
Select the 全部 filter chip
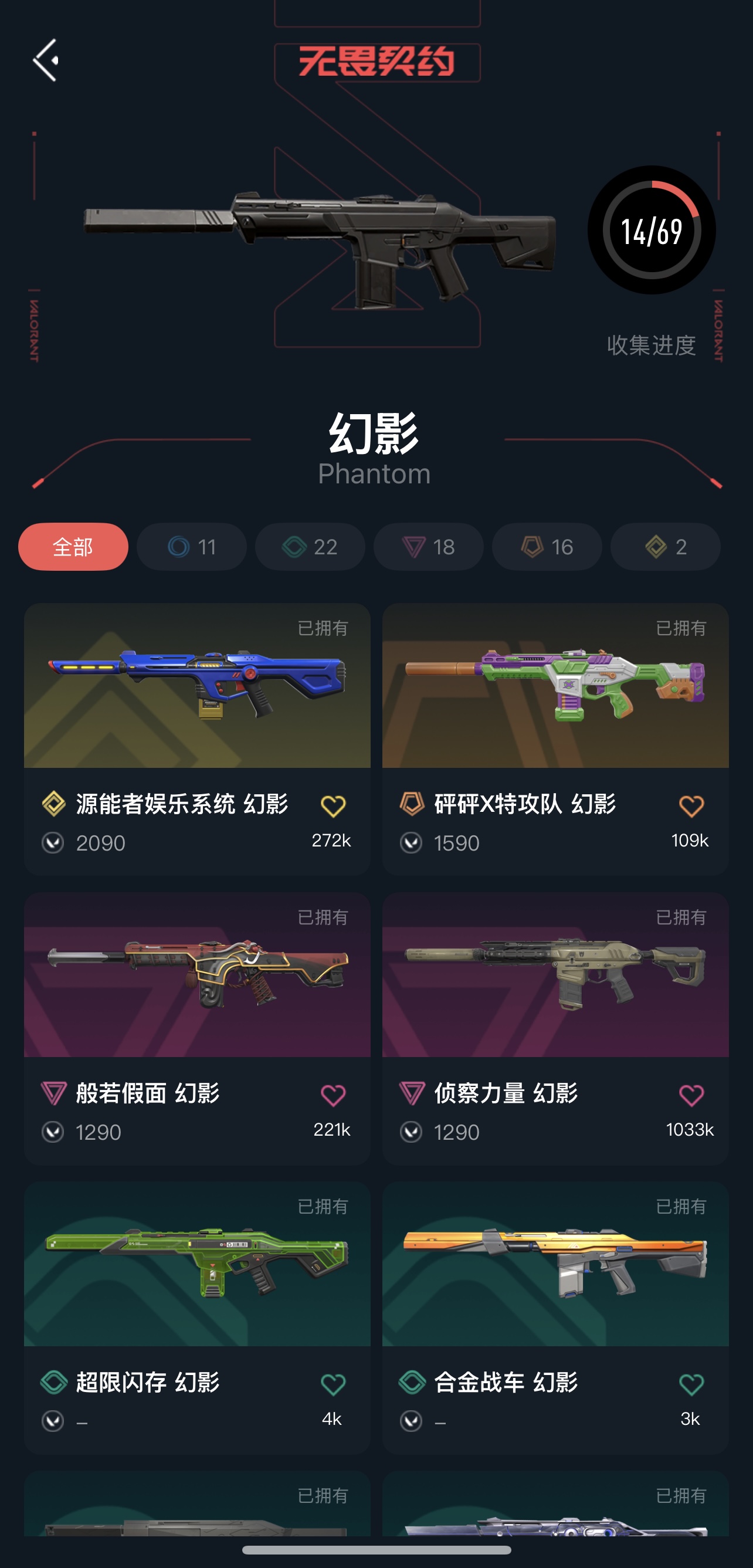click(73, 547)
